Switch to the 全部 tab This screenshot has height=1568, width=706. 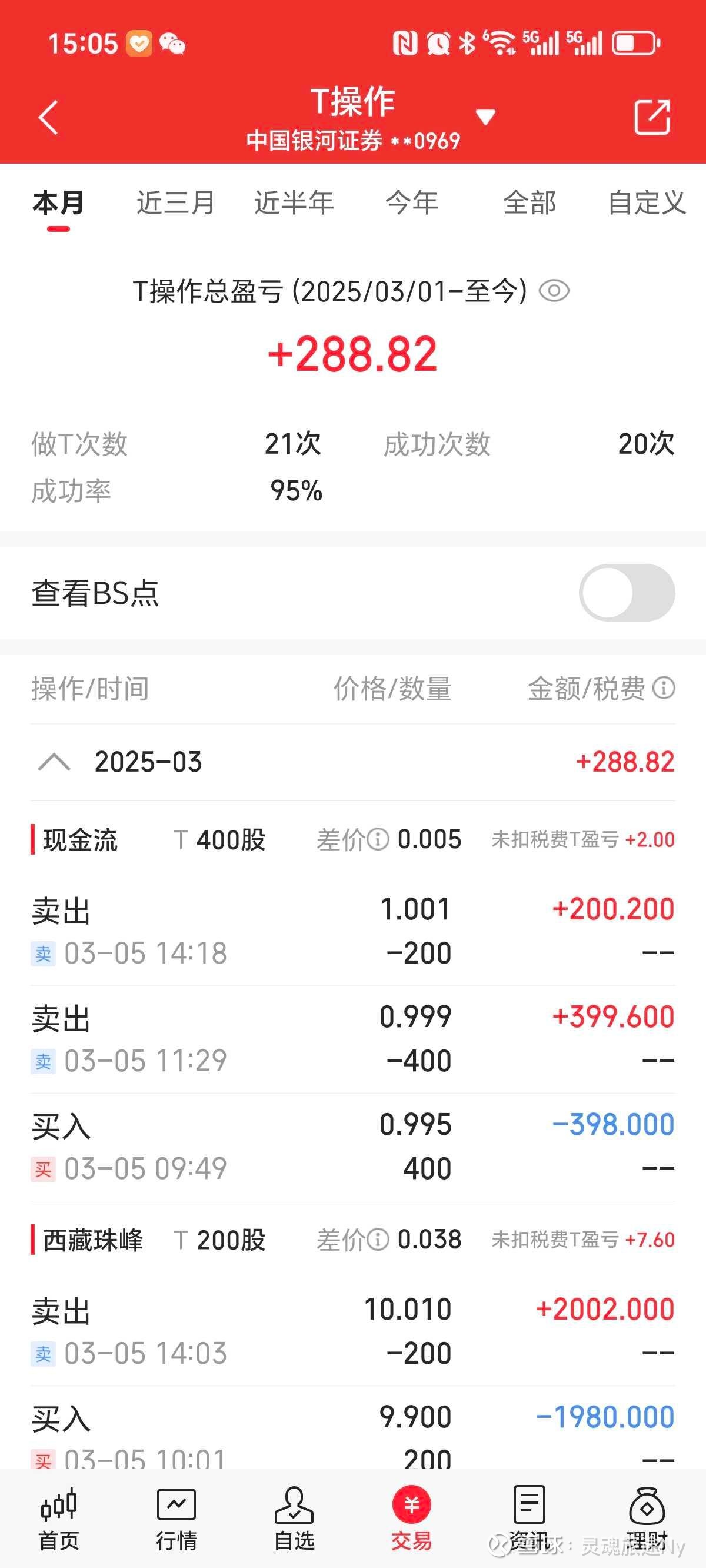click(529, 202)
